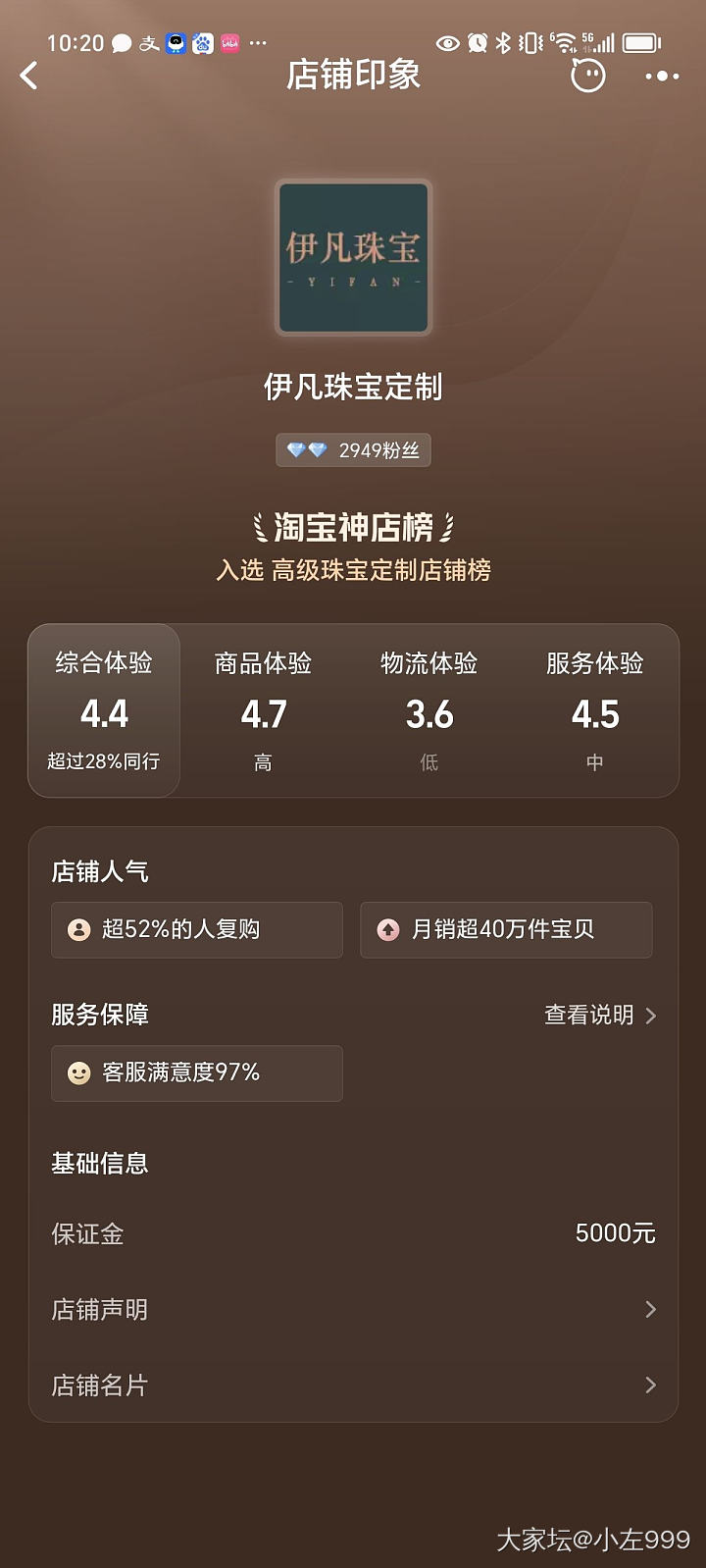The image size is (706, 1568).
Task: Go back from 店铺印象 page
Action: pyautogui.click(x=29, y=76)
